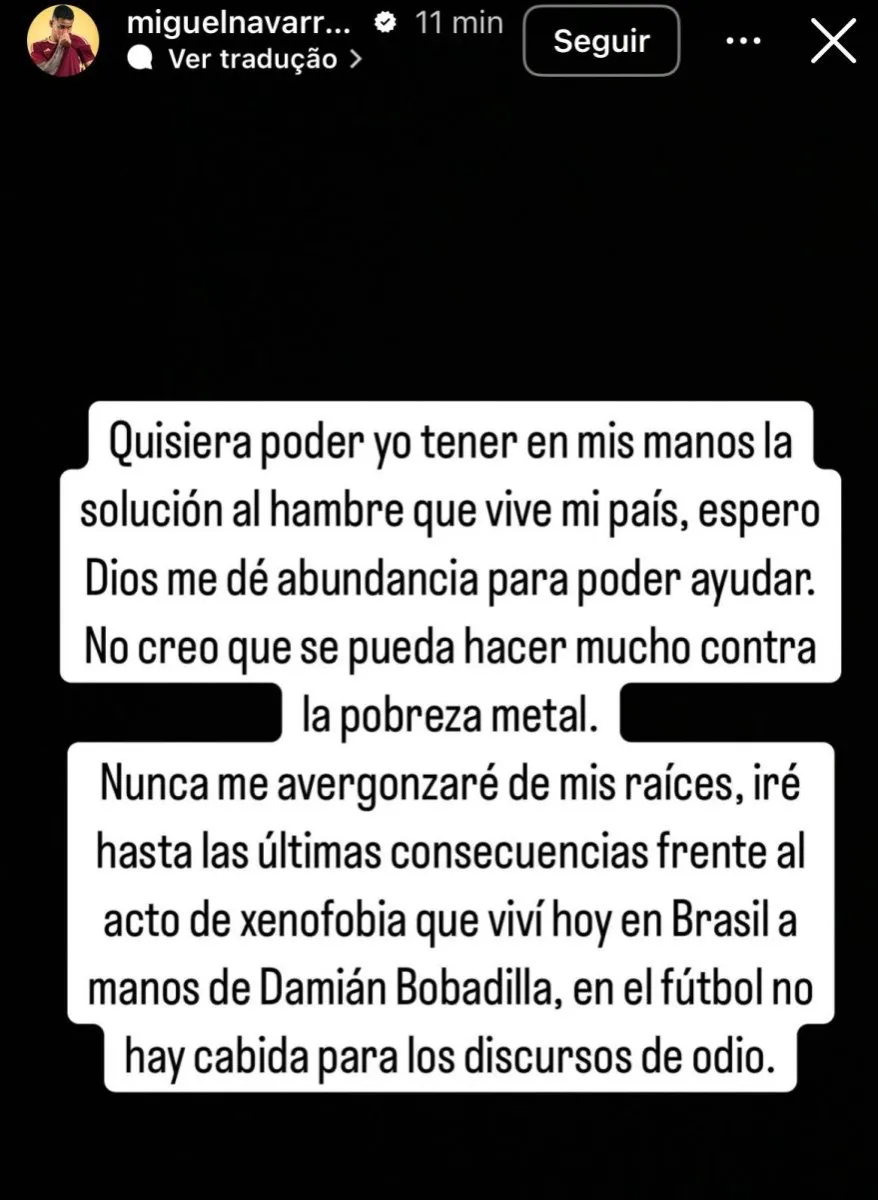The image size is (878, 1200).
Task: Open the three-dot options menu
Action: pos(742,42)
